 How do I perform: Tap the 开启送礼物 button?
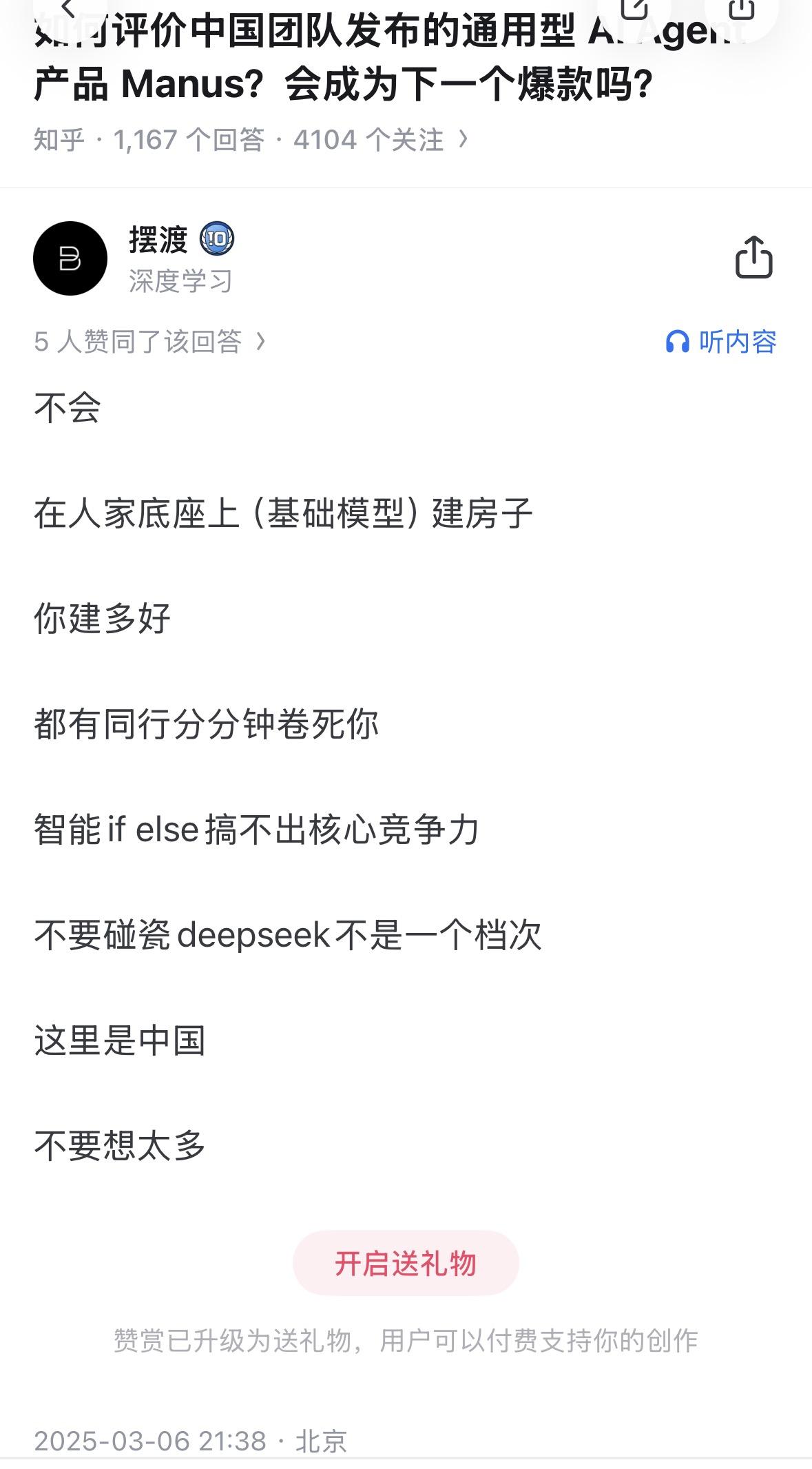pyautogui.click(x=406, y=1263)
